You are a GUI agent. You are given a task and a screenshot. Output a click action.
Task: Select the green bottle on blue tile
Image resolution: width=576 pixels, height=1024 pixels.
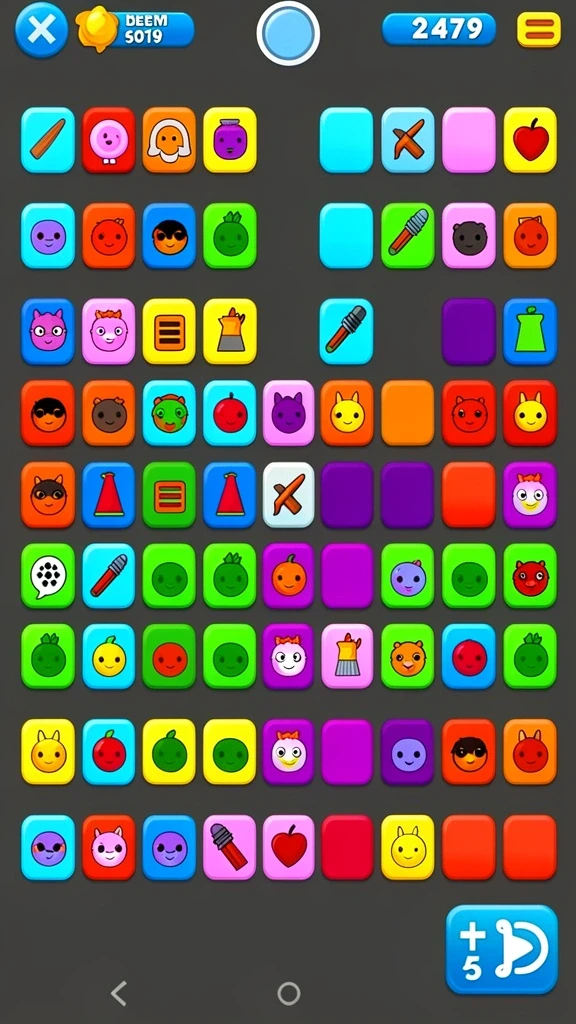(530, 332)
